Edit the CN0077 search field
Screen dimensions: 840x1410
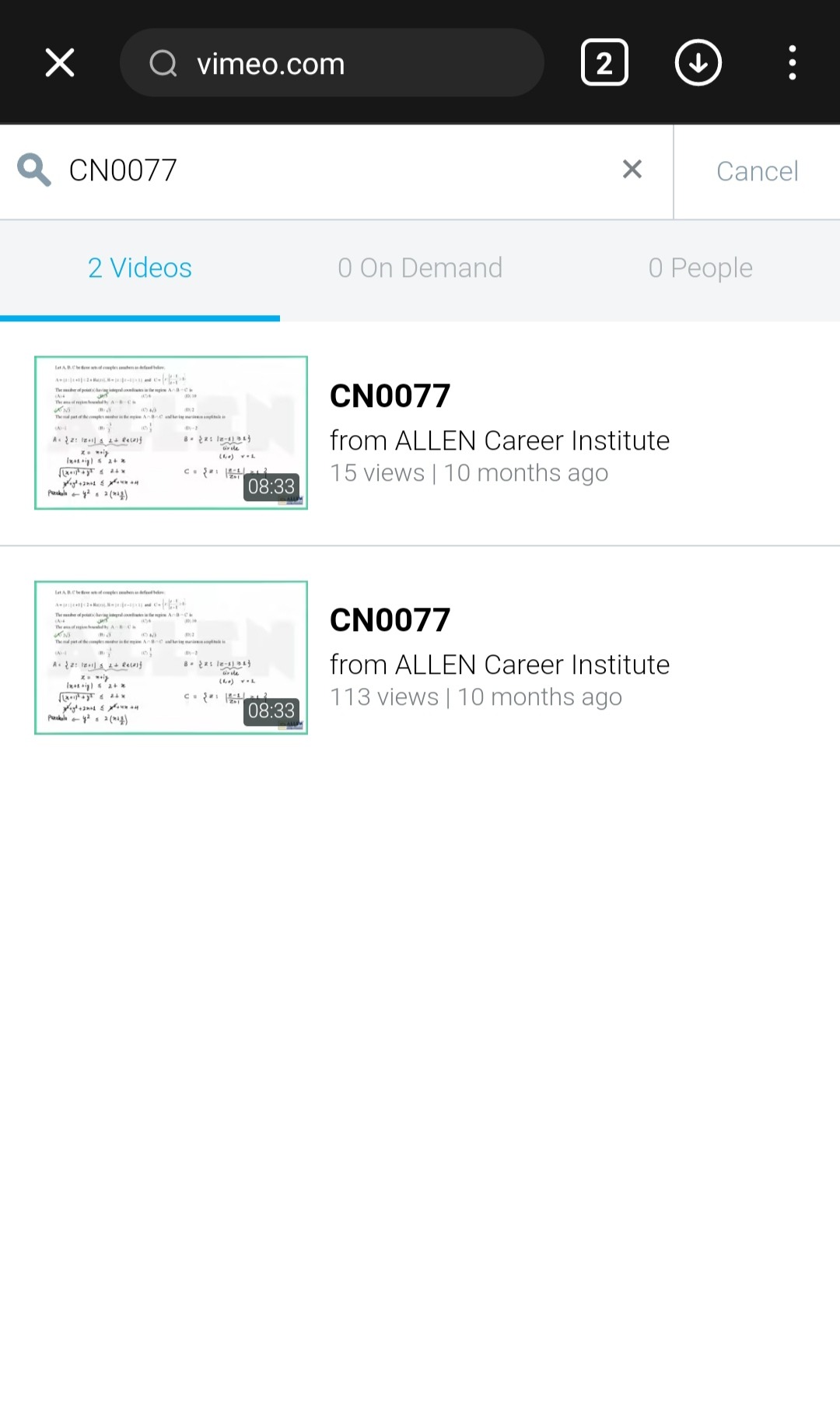tap(327, 170)
